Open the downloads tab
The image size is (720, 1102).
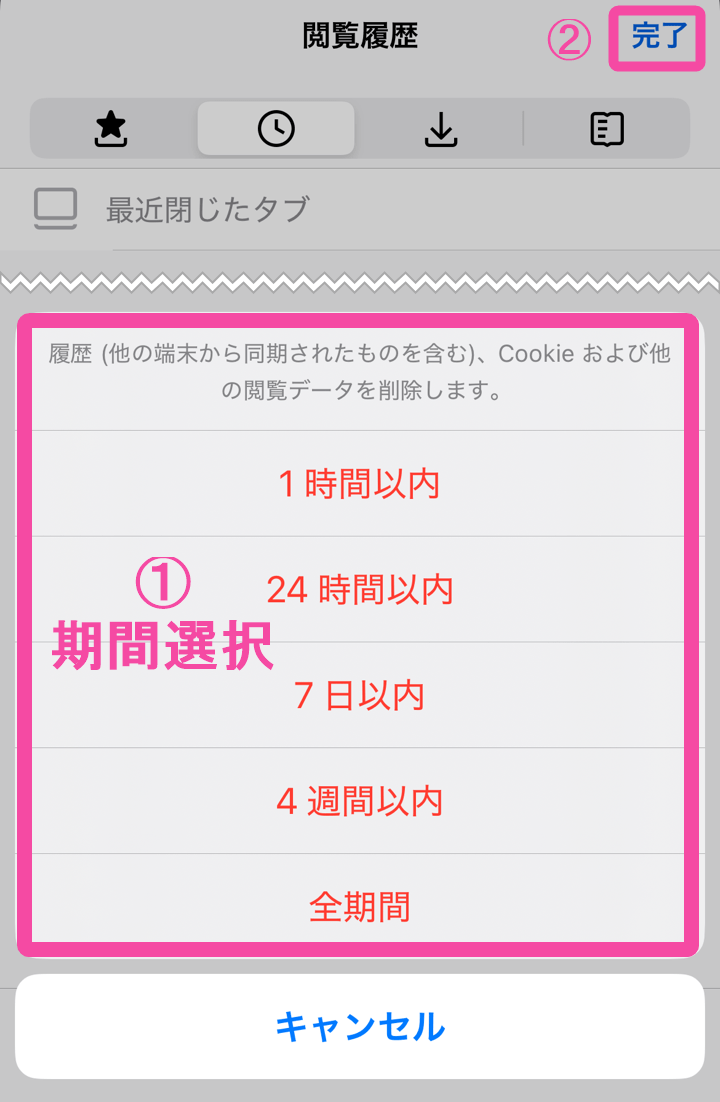tap(440, 129)
